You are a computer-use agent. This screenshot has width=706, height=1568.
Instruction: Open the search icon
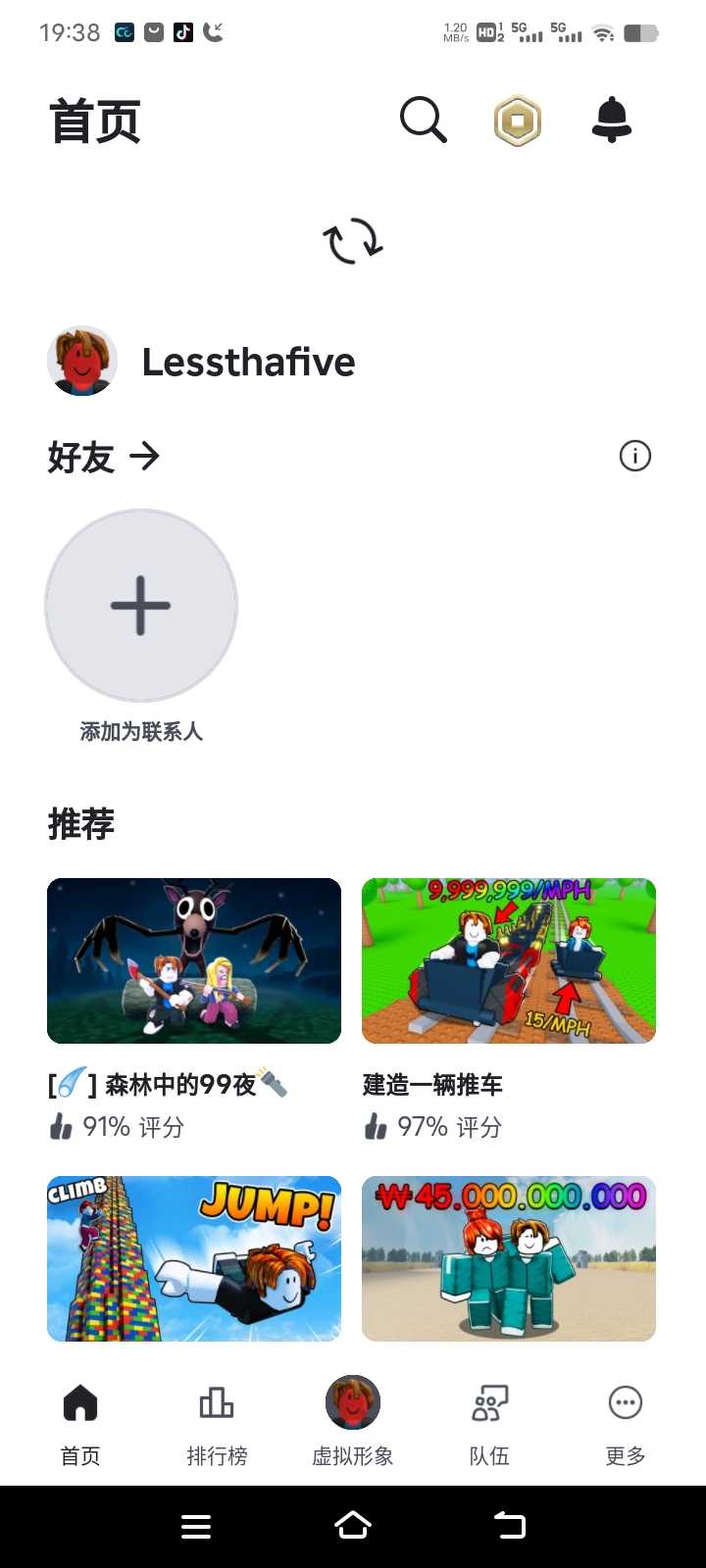tap(424, 122)
